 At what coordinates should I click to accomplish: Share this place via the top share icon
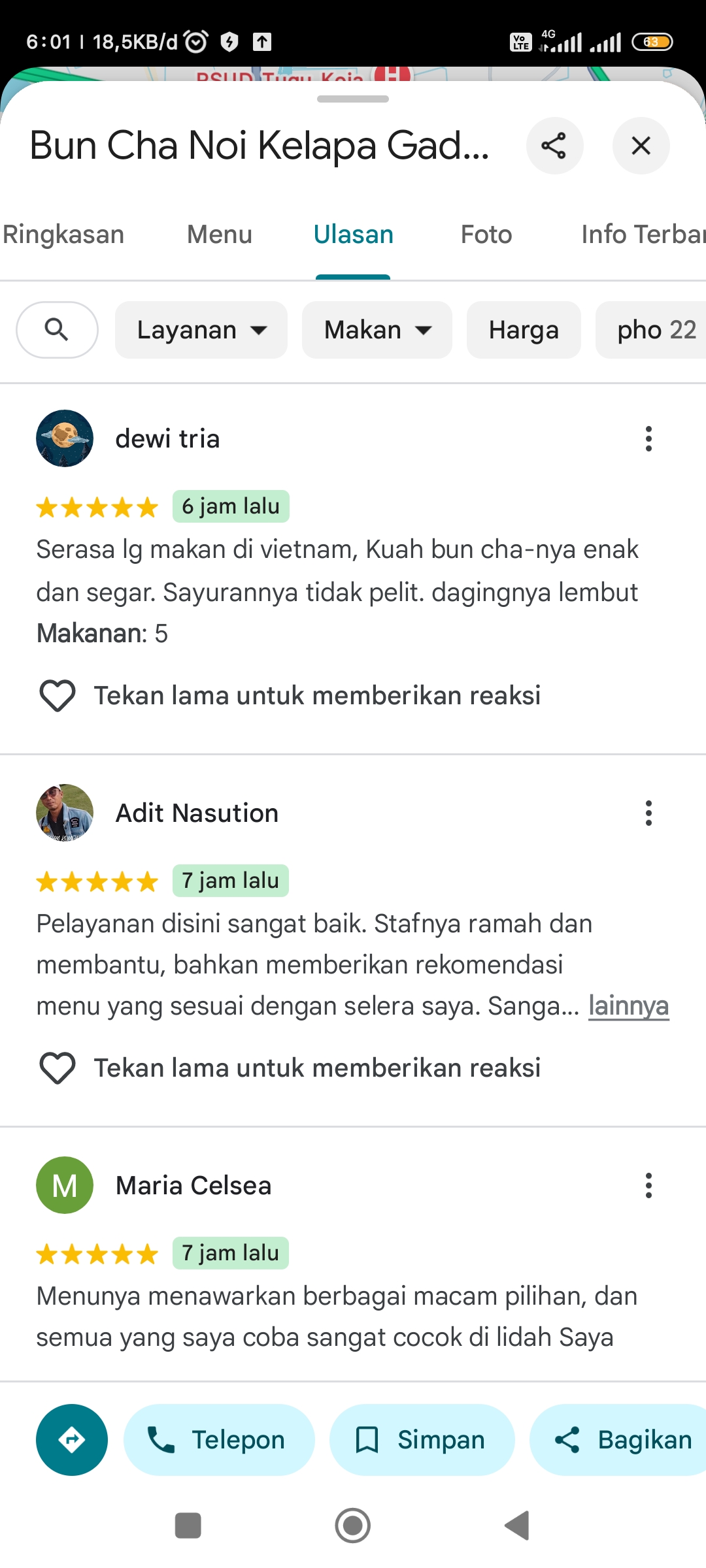[554, 146]
